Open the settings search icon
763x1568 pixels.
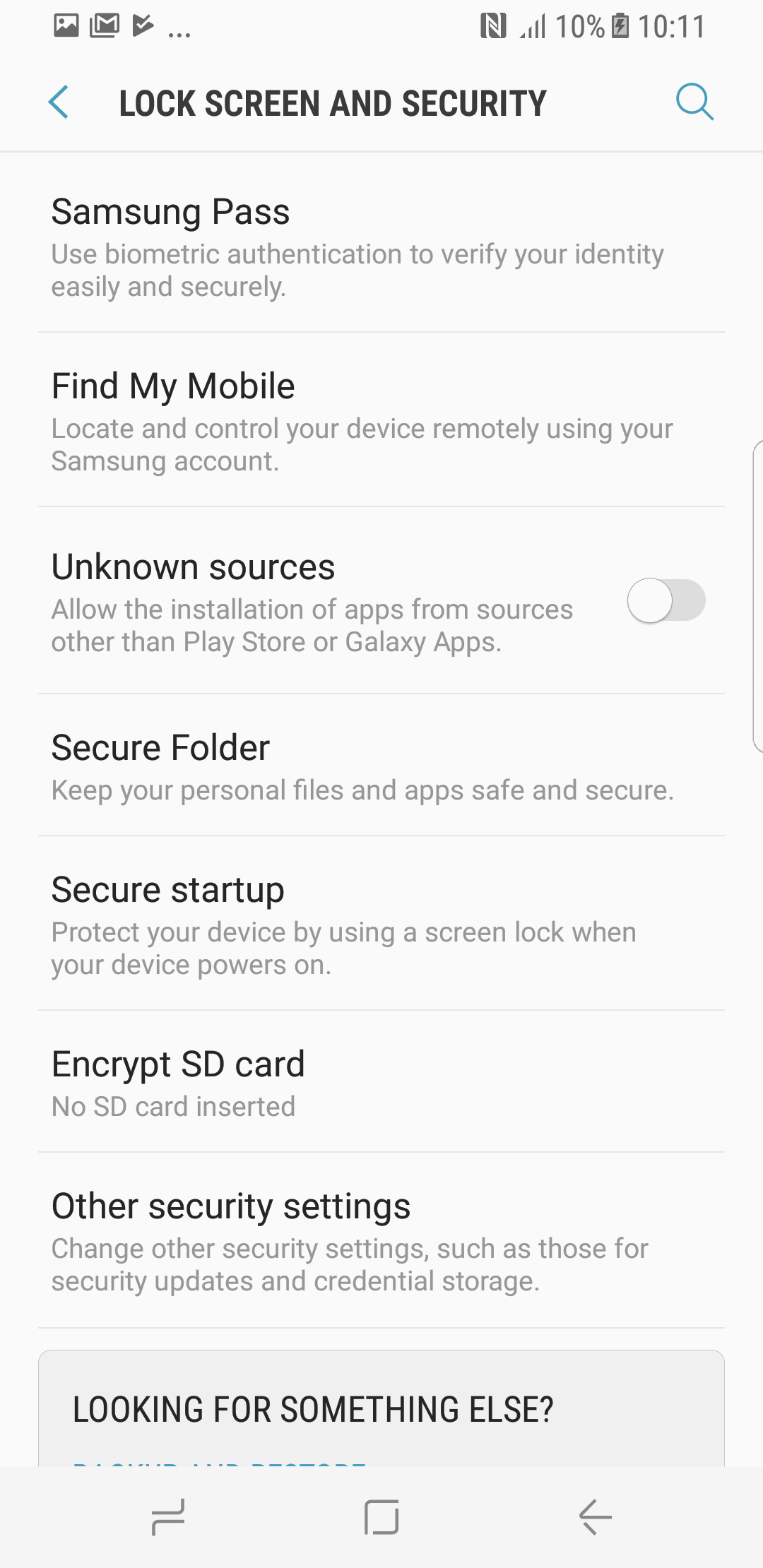(x=694, y=103)
